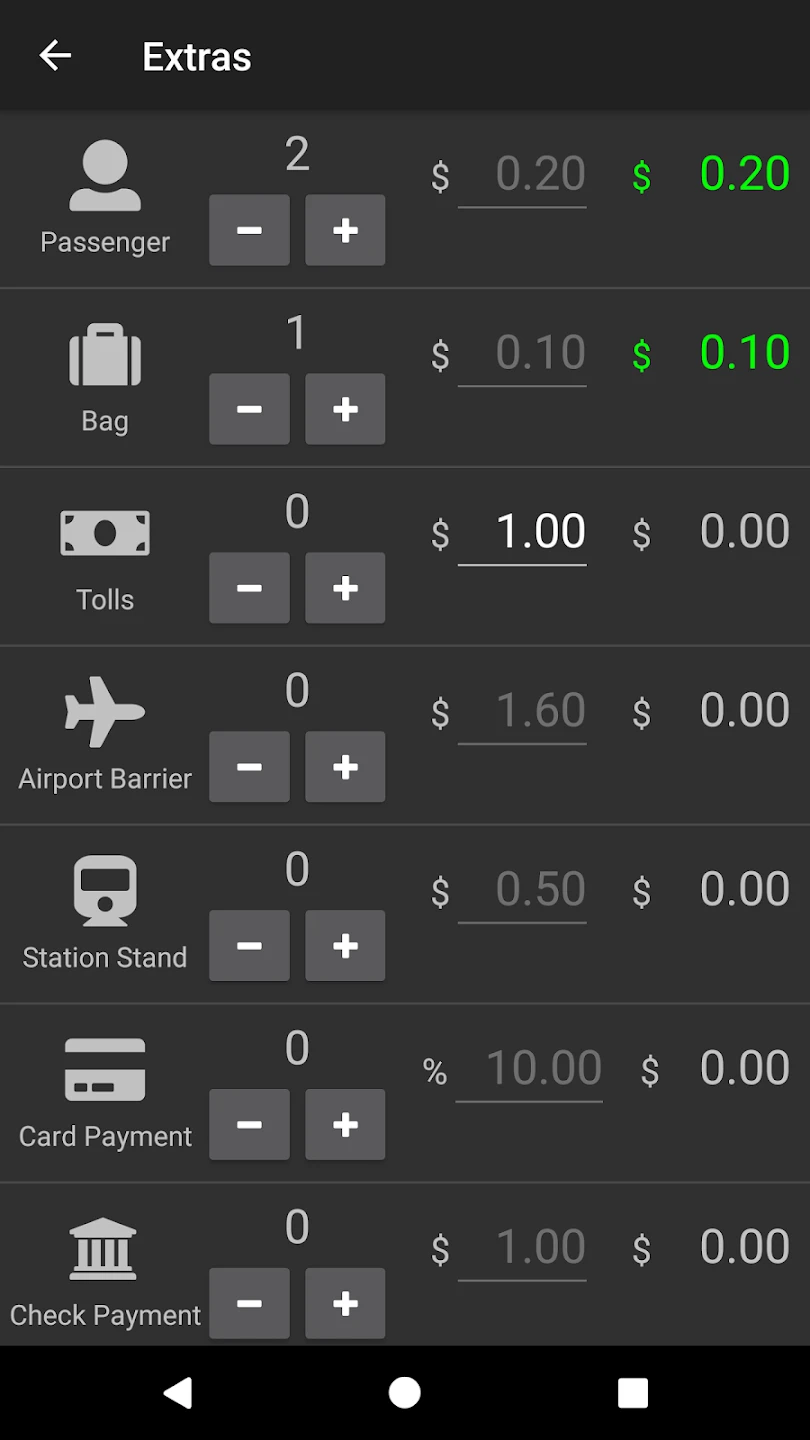
Task: Go back from the Extras screen
Action: [55, 56]
